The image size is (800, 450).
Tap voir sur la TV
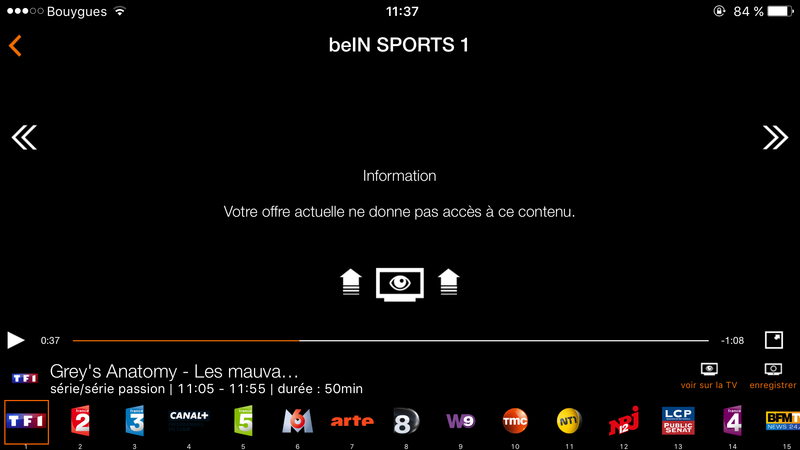point(709,376)
